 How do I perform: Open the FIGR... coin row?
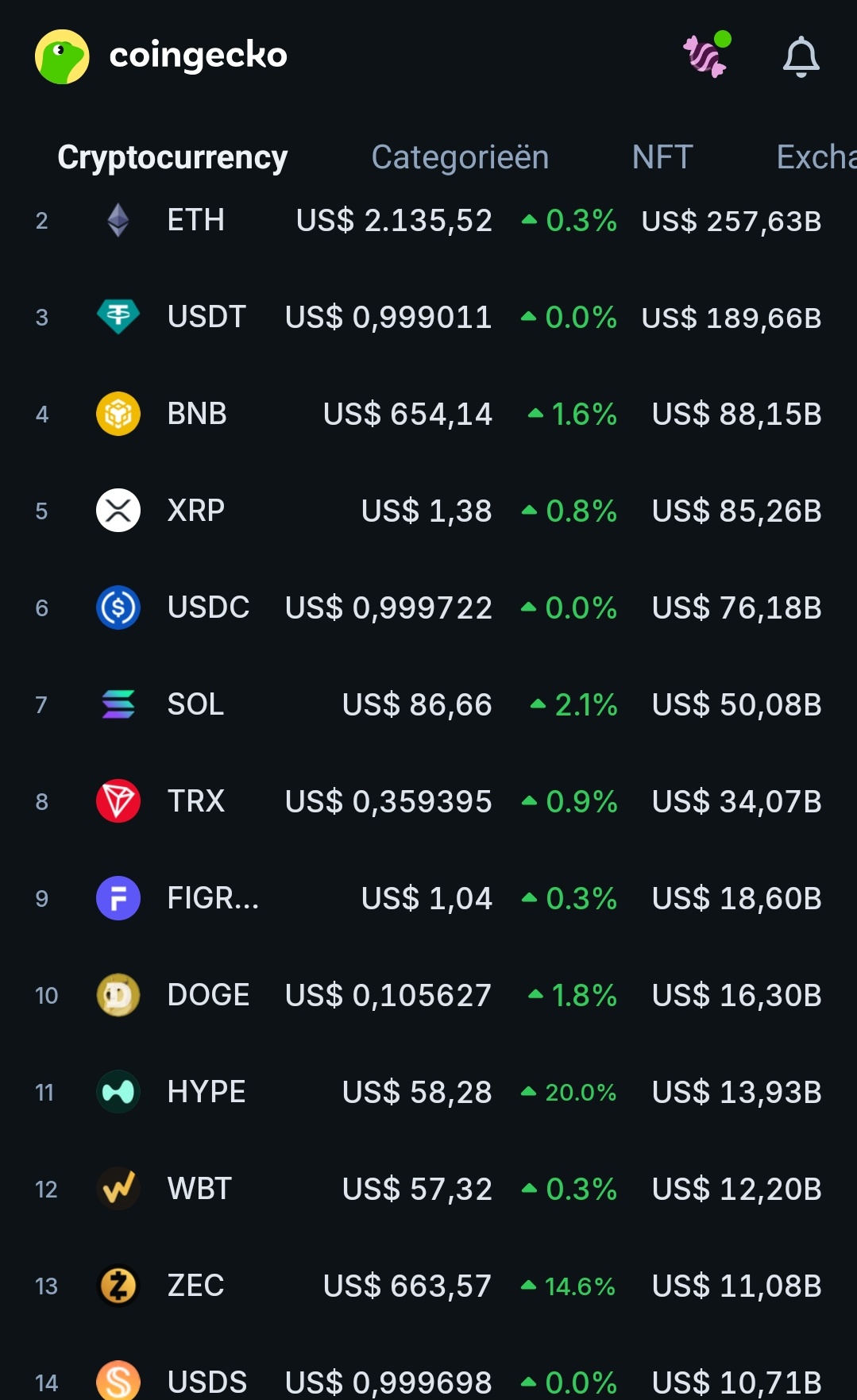point(428,898)
